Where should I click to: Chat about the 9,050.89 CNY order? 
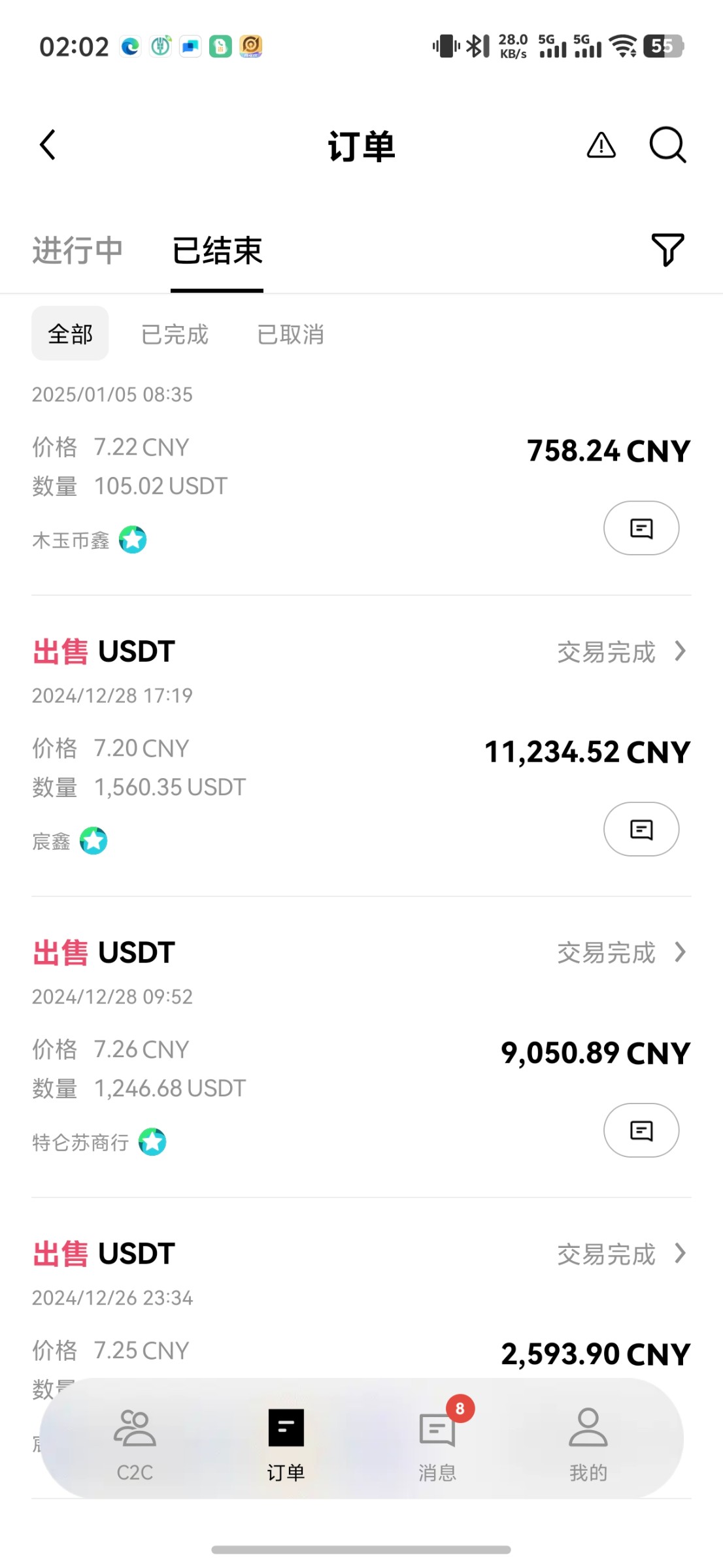(641, 1130)
